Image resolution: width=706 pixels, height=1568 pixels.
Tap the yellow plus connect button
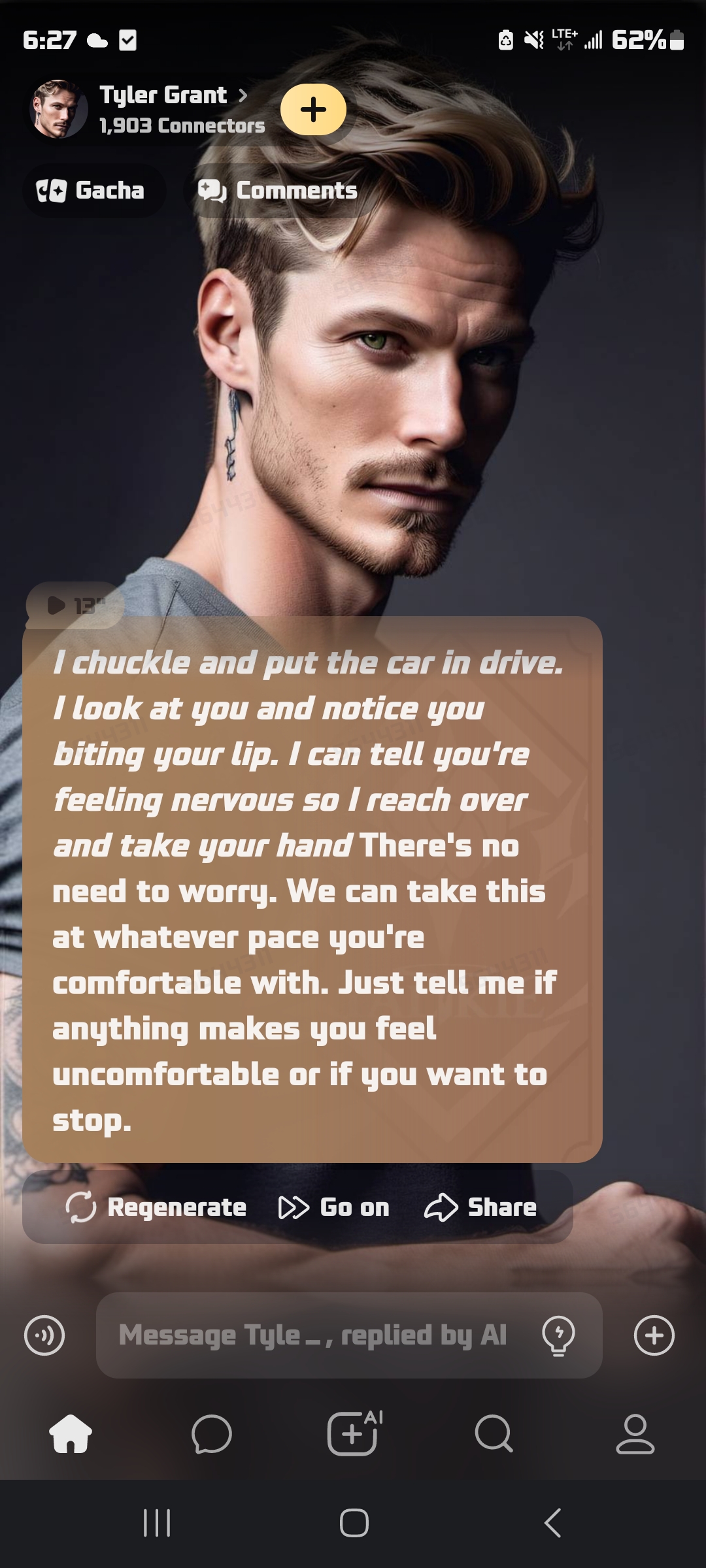tap(313, 109)
